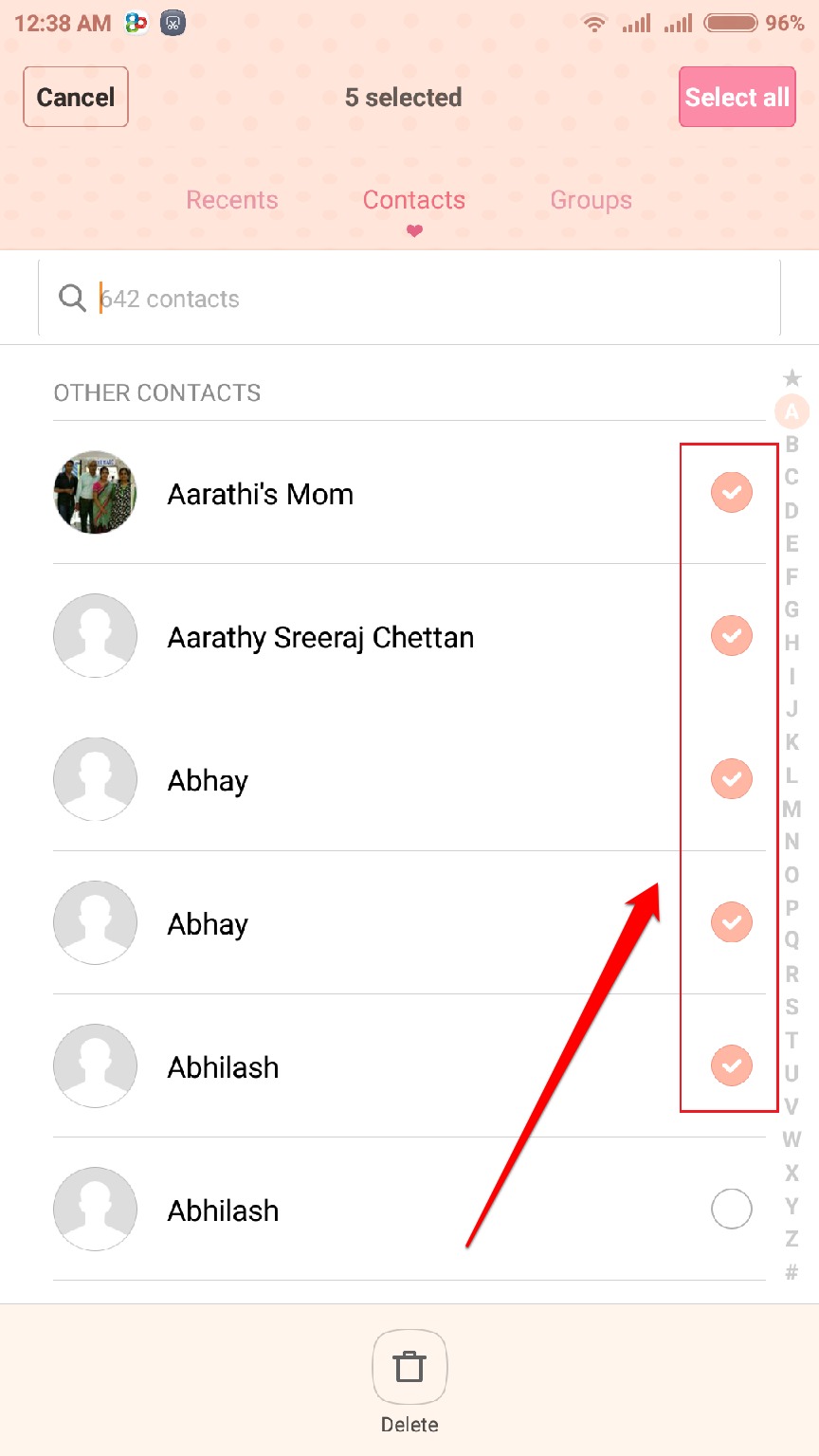819x1456 pixels.
Task: Switch to the Groups tab
Action: click(x=591, y=200)
